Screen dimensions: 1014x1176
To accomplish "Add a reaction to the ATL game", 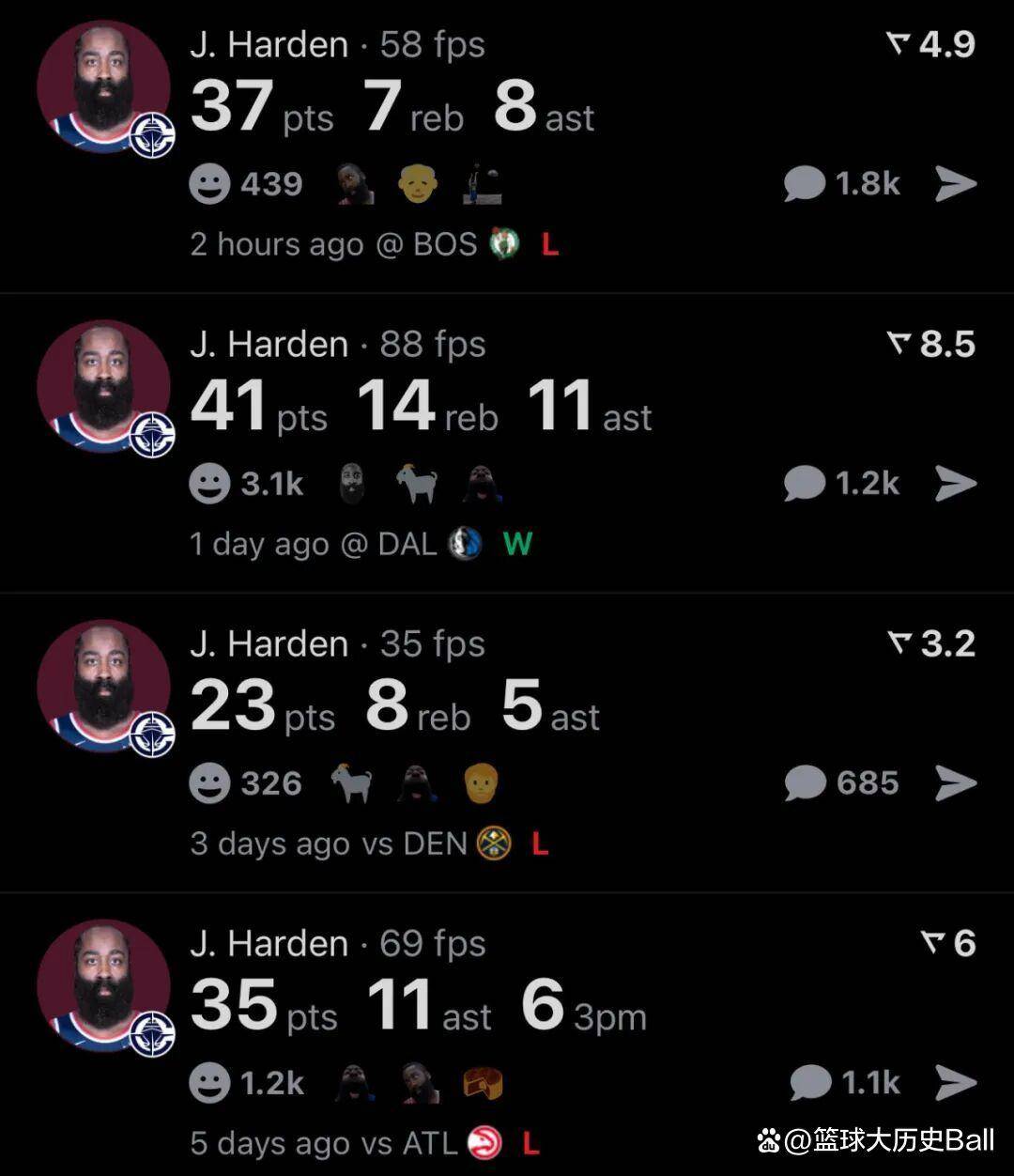I will (x=209, y=1083).
